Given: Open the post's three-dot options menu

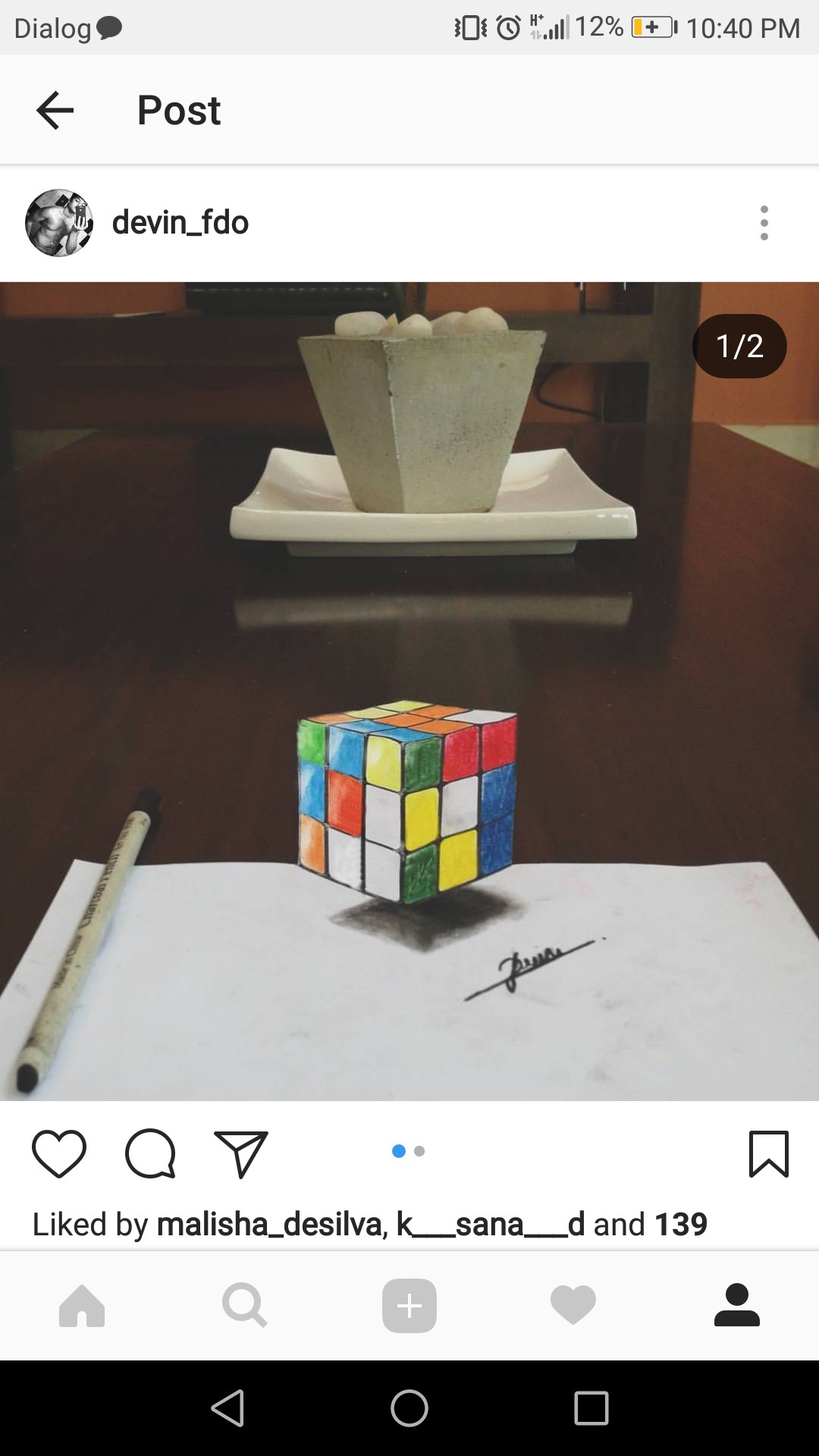Looking at the screenshot, I should coord(764,223).
